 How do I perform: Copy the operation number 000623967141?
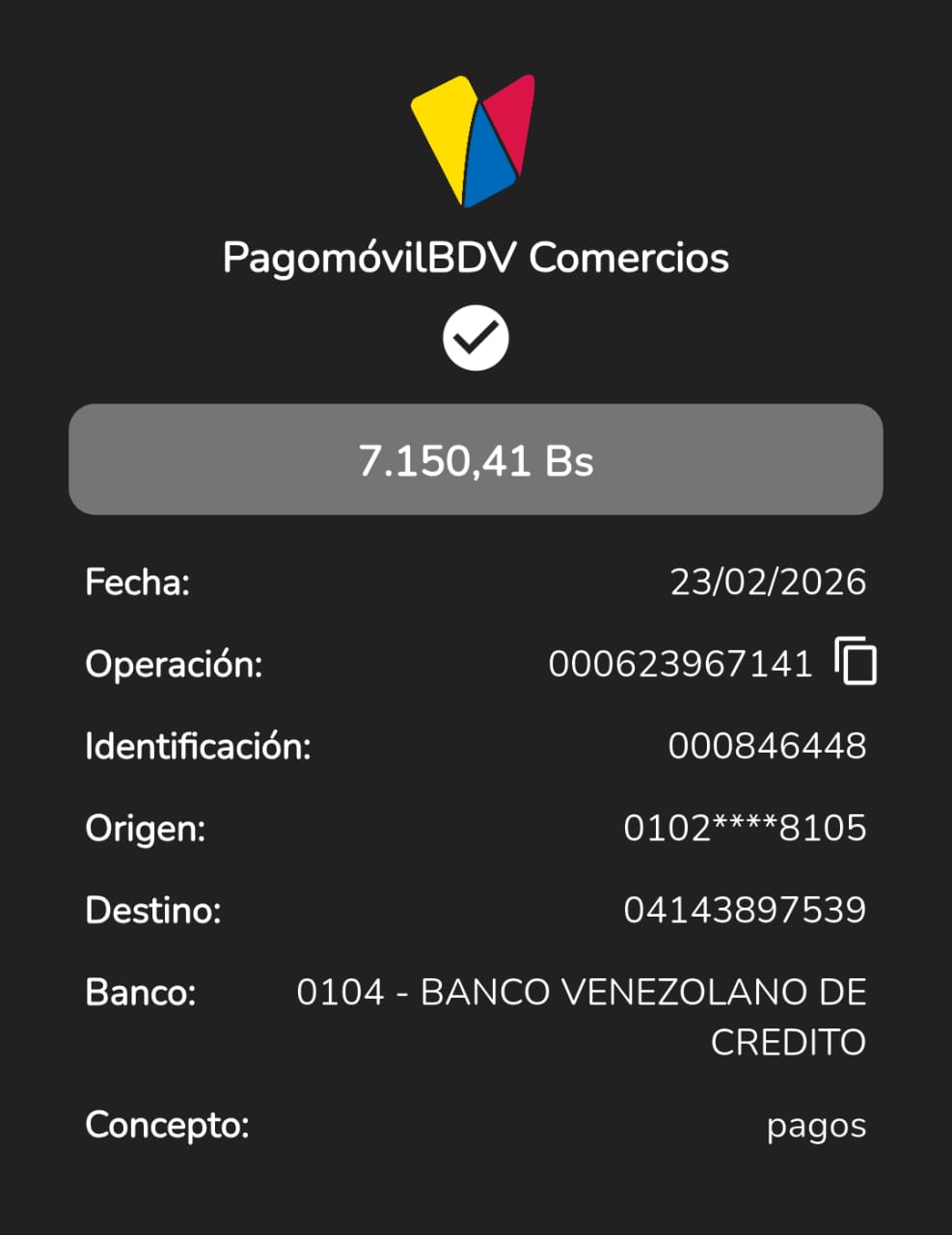[856, 662]
